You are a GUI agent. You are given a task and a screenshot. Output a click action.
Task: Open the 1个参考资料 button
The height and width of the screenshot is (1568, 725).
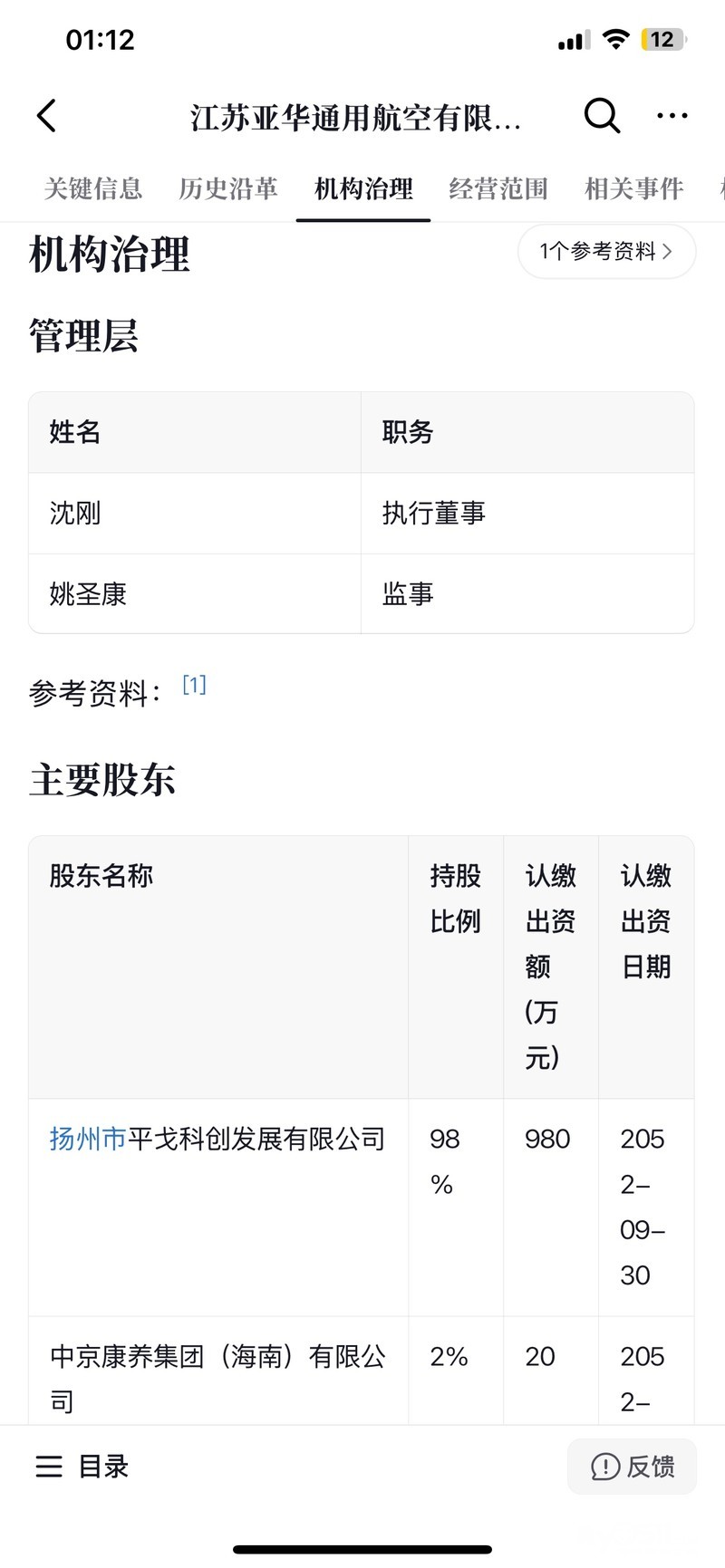pyautogui.click(x=606, y=251)
